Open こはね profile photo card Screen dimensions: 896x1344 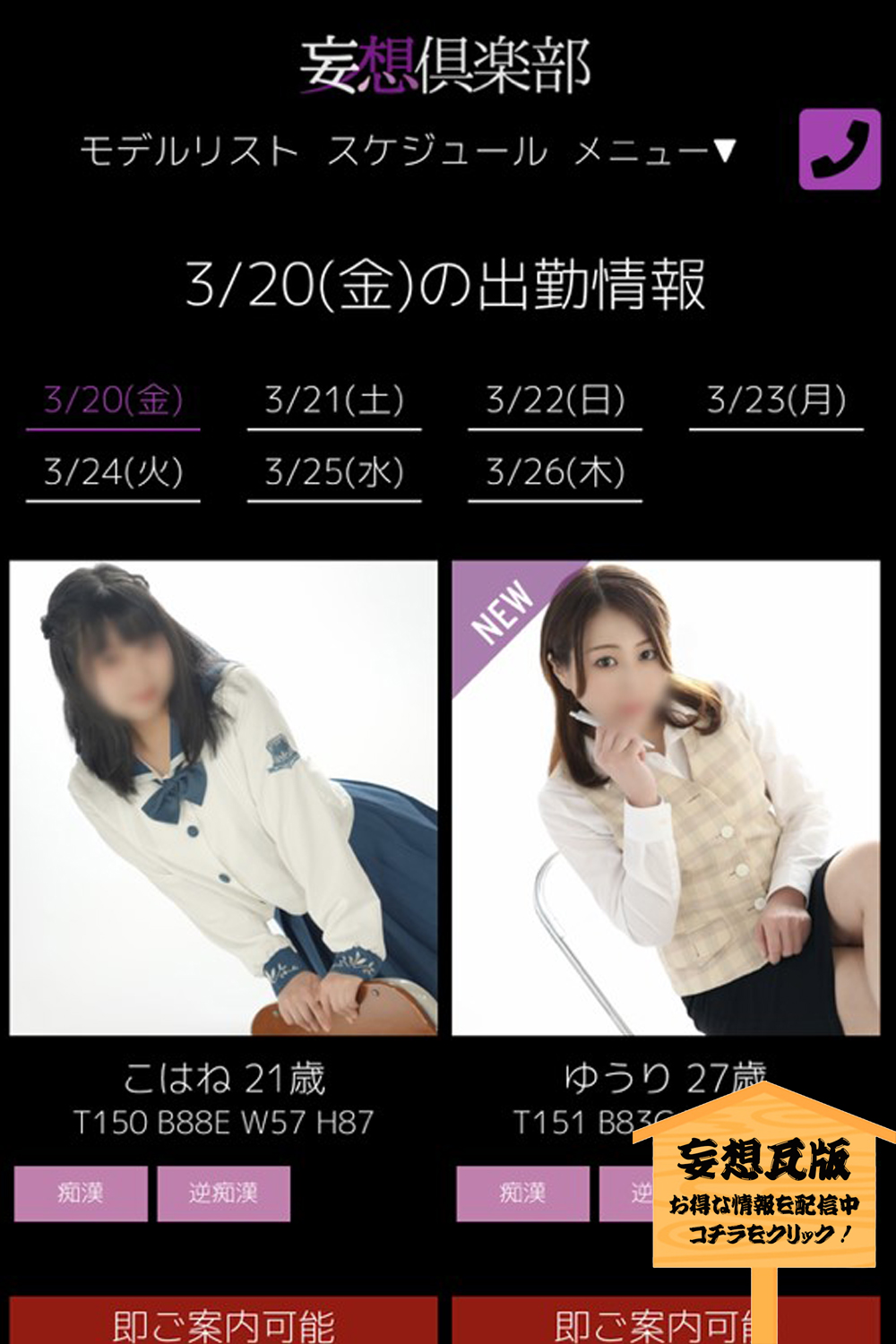point(223,797)
